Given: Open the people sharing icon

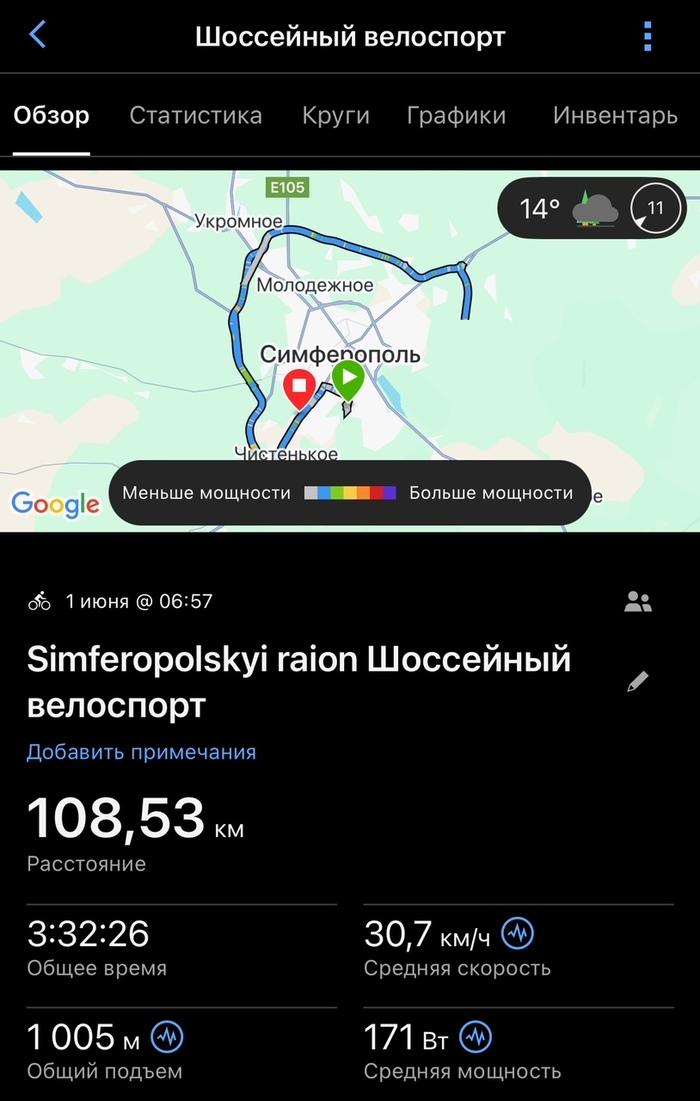Looking at the screenshot, I should pyautogui.click(x=638, y=601).
